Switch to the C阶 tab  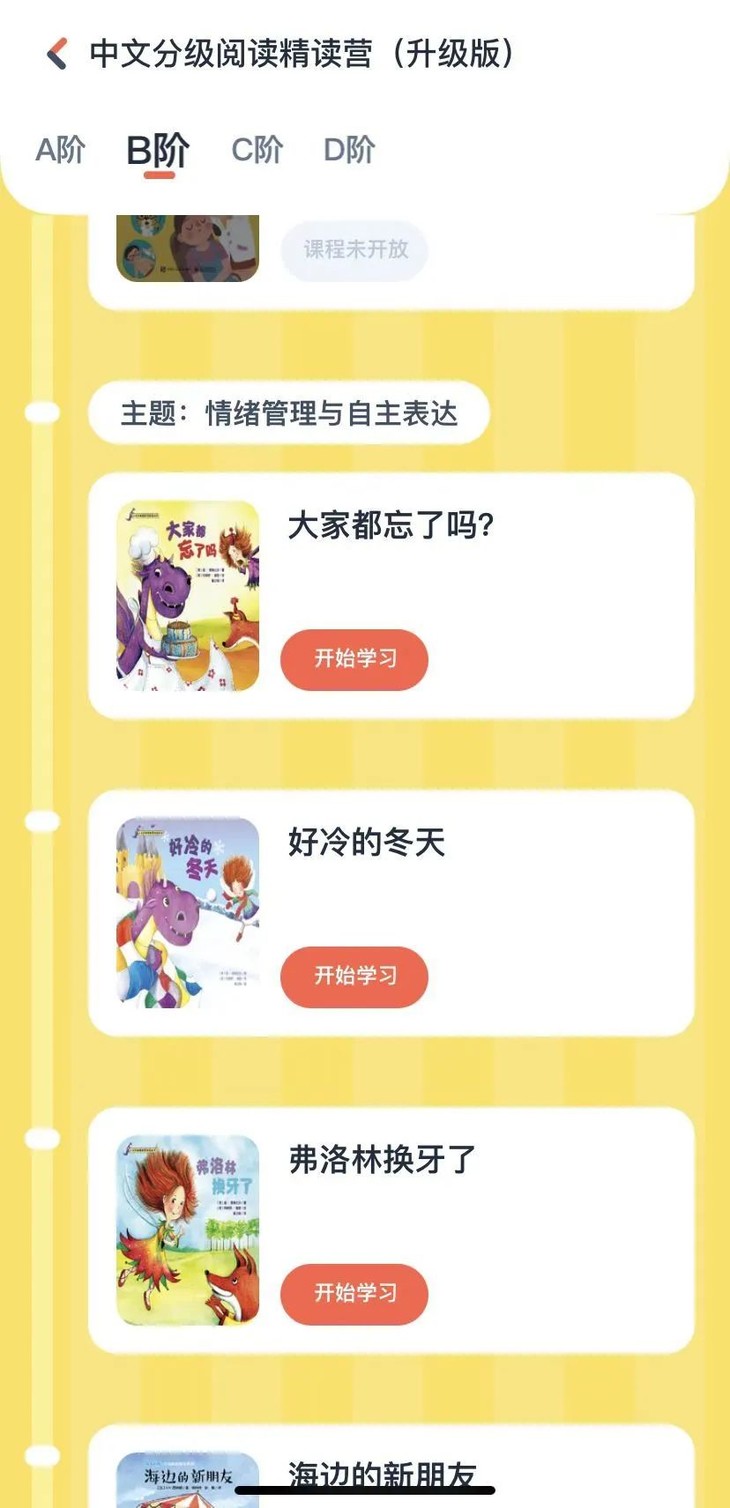pyautogui.click(x=256, y=152)
